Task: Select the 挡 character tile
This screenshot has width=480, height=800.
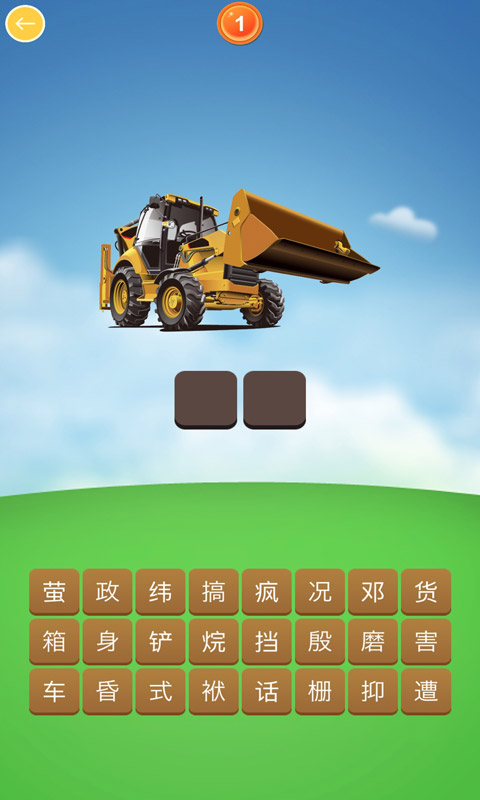Action: [267, 641]
